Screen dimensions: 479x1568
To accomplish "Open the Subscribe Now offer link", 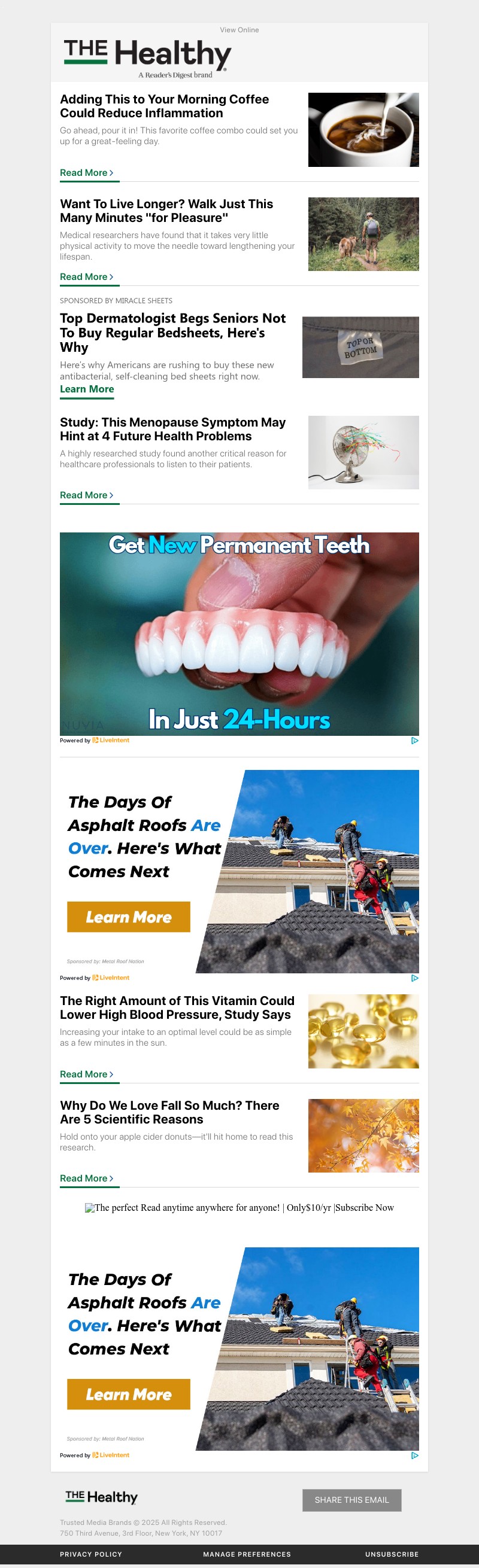I will pyautogui.click(x=239, y=1208).
